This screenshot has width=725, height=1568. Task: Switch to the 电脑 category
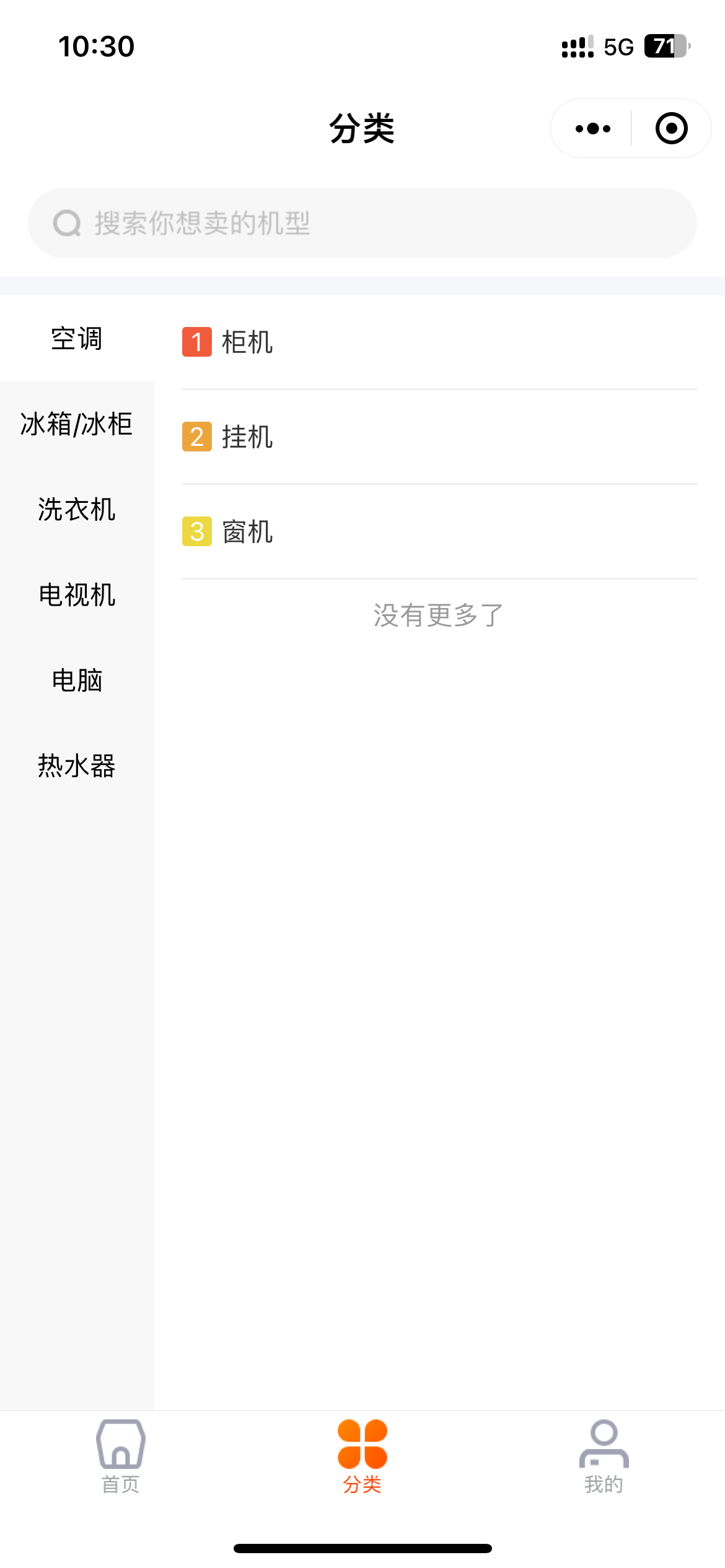pyautogui.click(x=77, y=681)
